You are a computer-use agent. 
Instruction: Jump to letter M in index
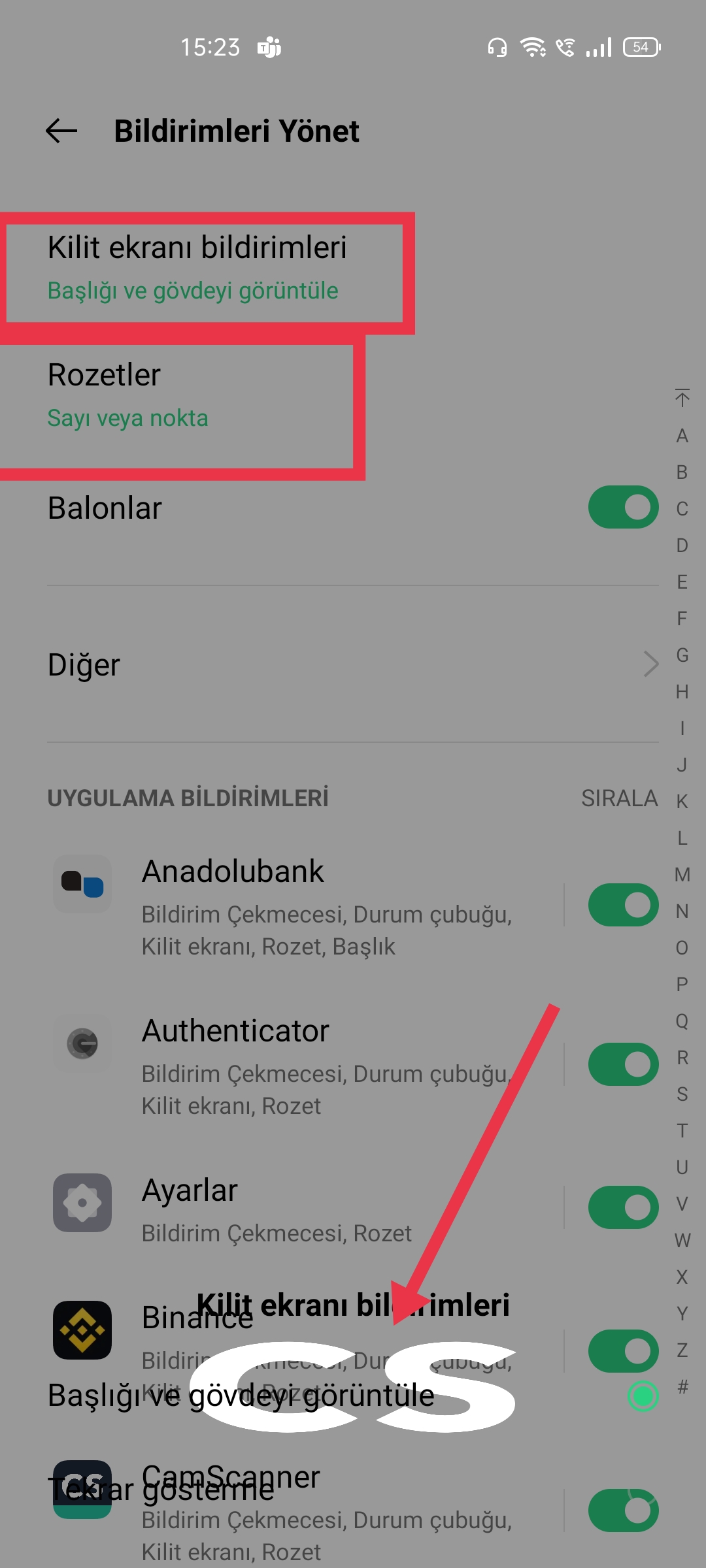[x=682, y=874]
